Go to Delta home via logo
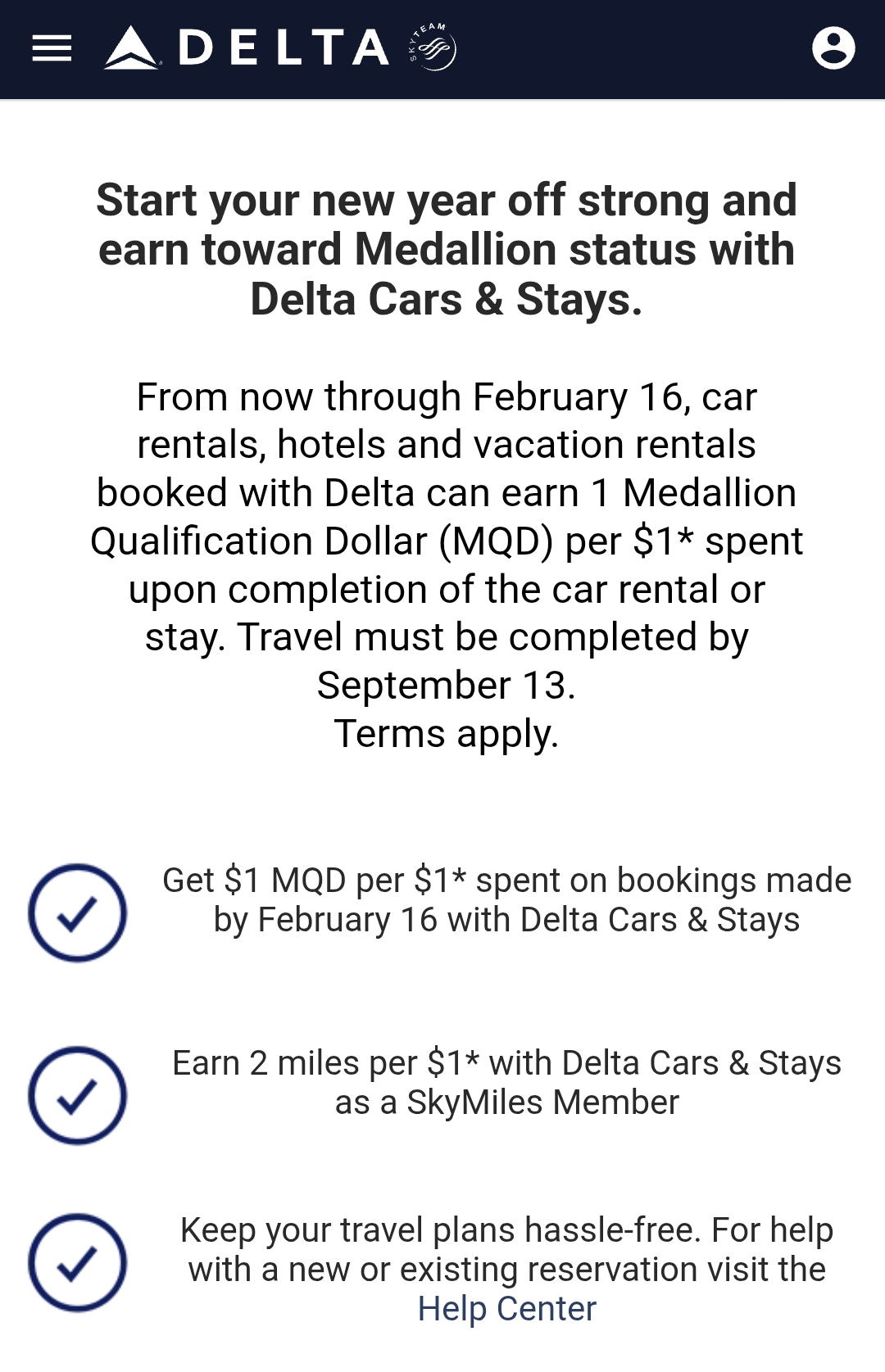 [246, 48]
